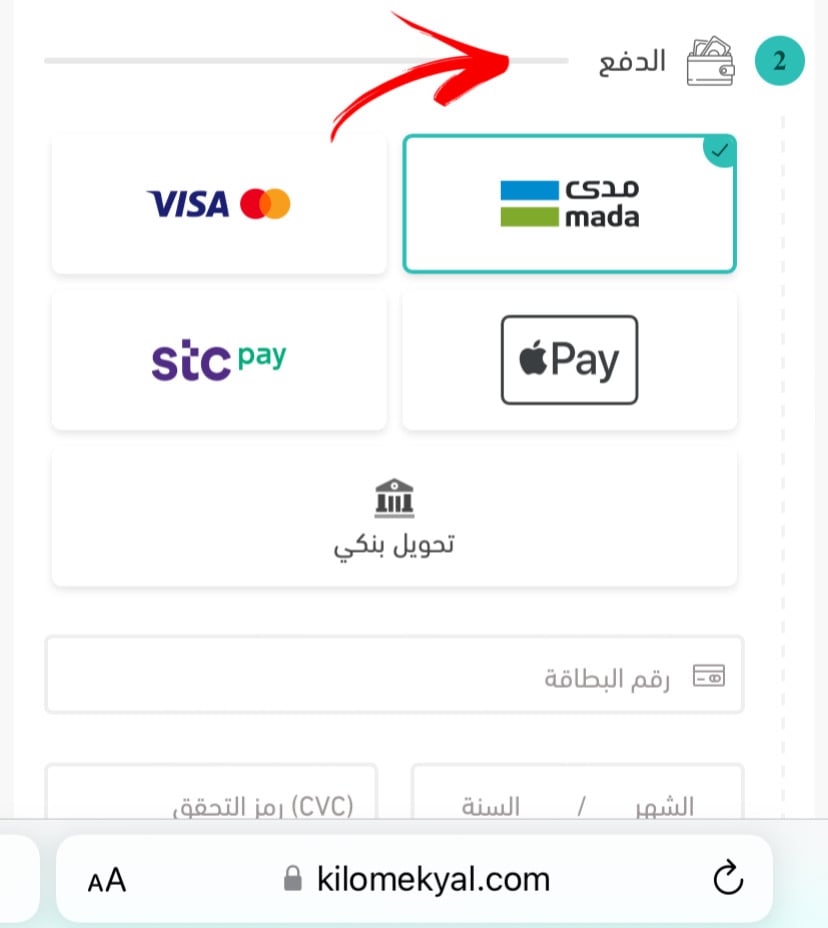
Task: Select the mada payment option
Action: (569, 204)
